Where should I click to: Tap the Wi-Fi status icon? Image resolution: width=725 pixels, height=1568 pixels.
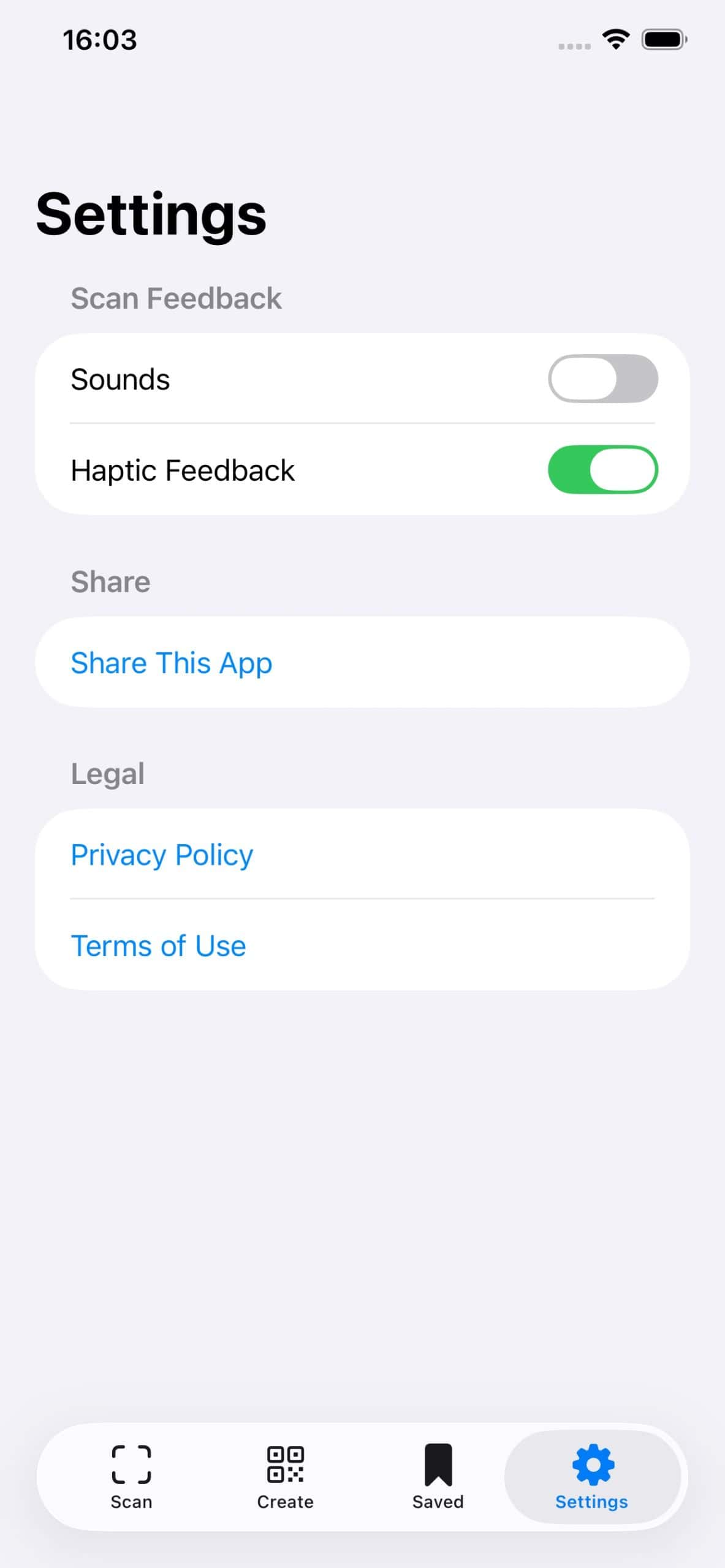(x=615, y=39)
